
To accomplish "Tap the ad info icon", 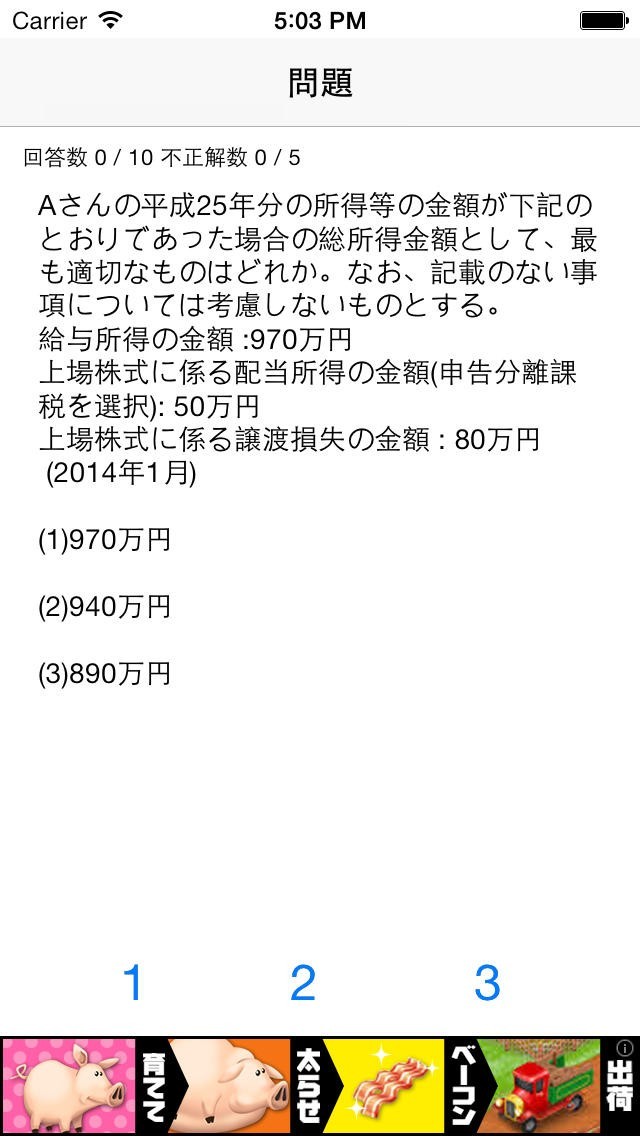I will [x=626, y=1048].
